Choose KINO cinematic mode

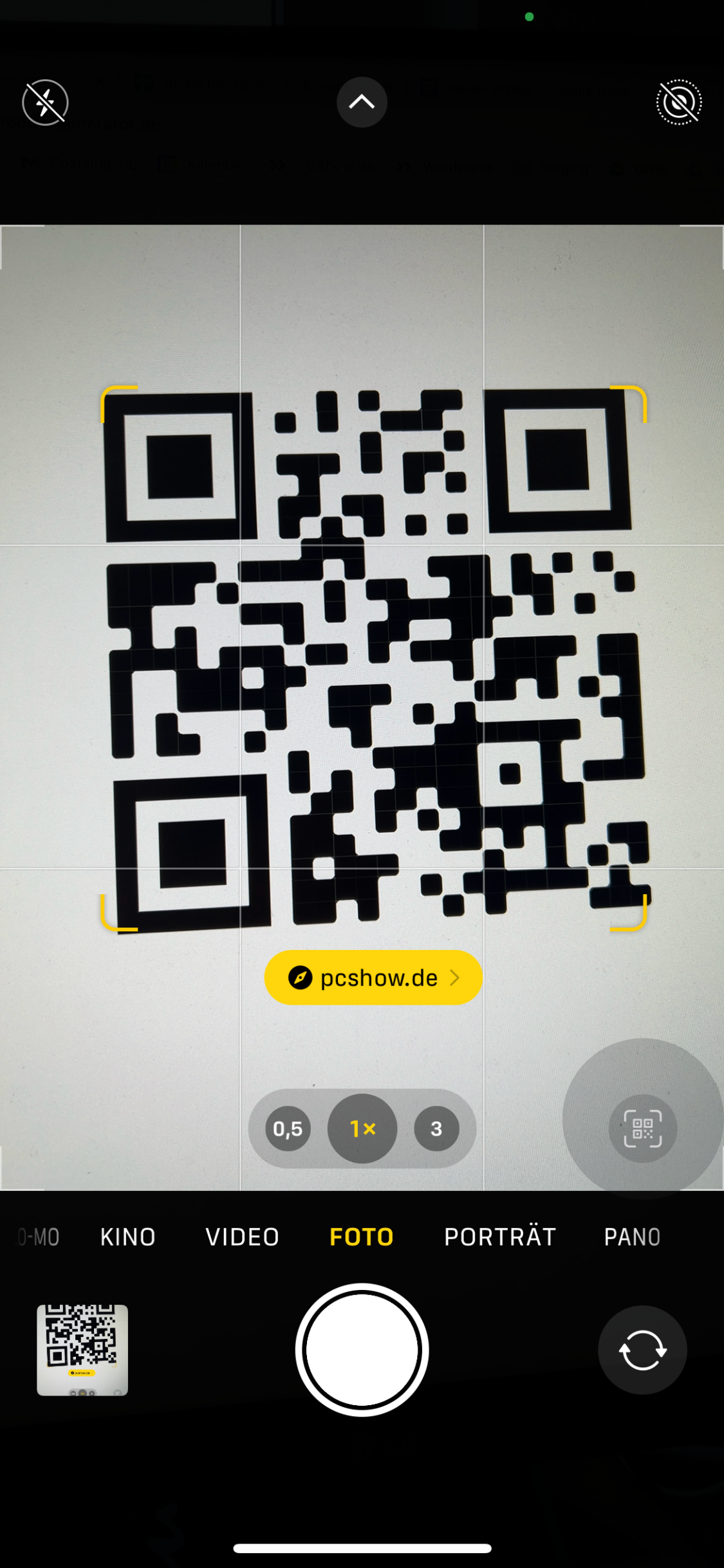tap(127, 1237)
